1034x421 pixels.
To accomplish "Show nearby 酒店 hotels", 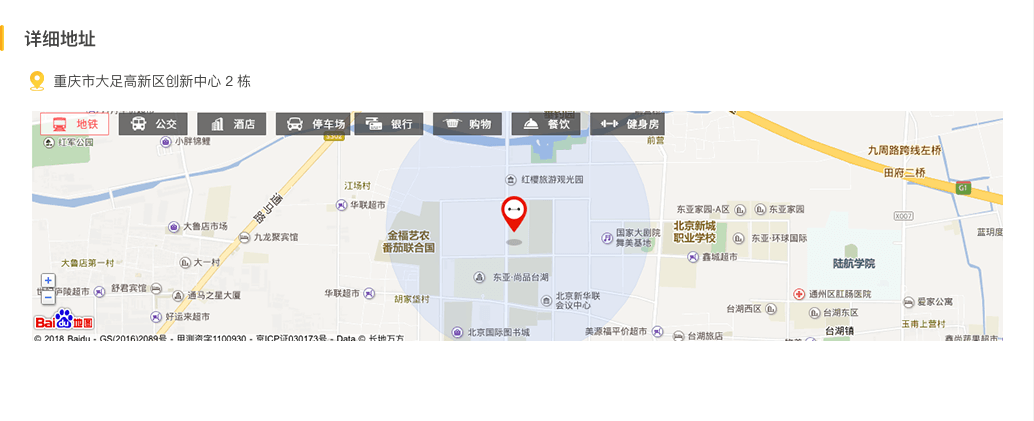I will 231,124.
